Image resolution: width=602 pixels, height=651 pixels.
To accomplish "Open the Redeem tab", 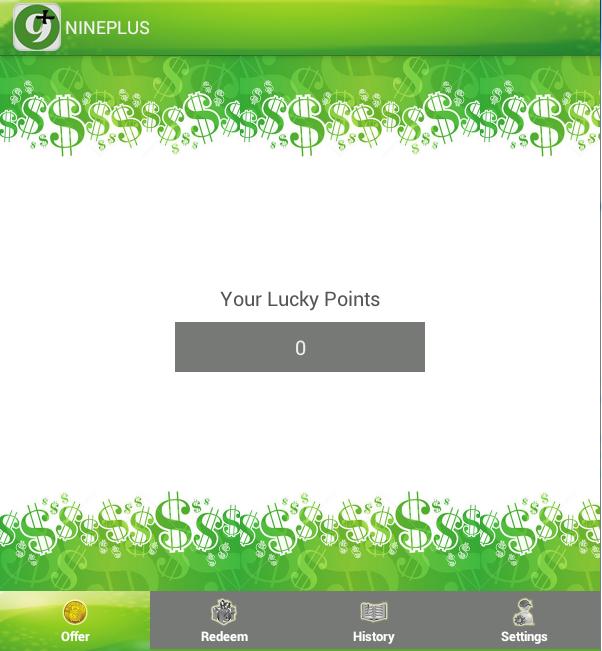I will tap(224, 621).
